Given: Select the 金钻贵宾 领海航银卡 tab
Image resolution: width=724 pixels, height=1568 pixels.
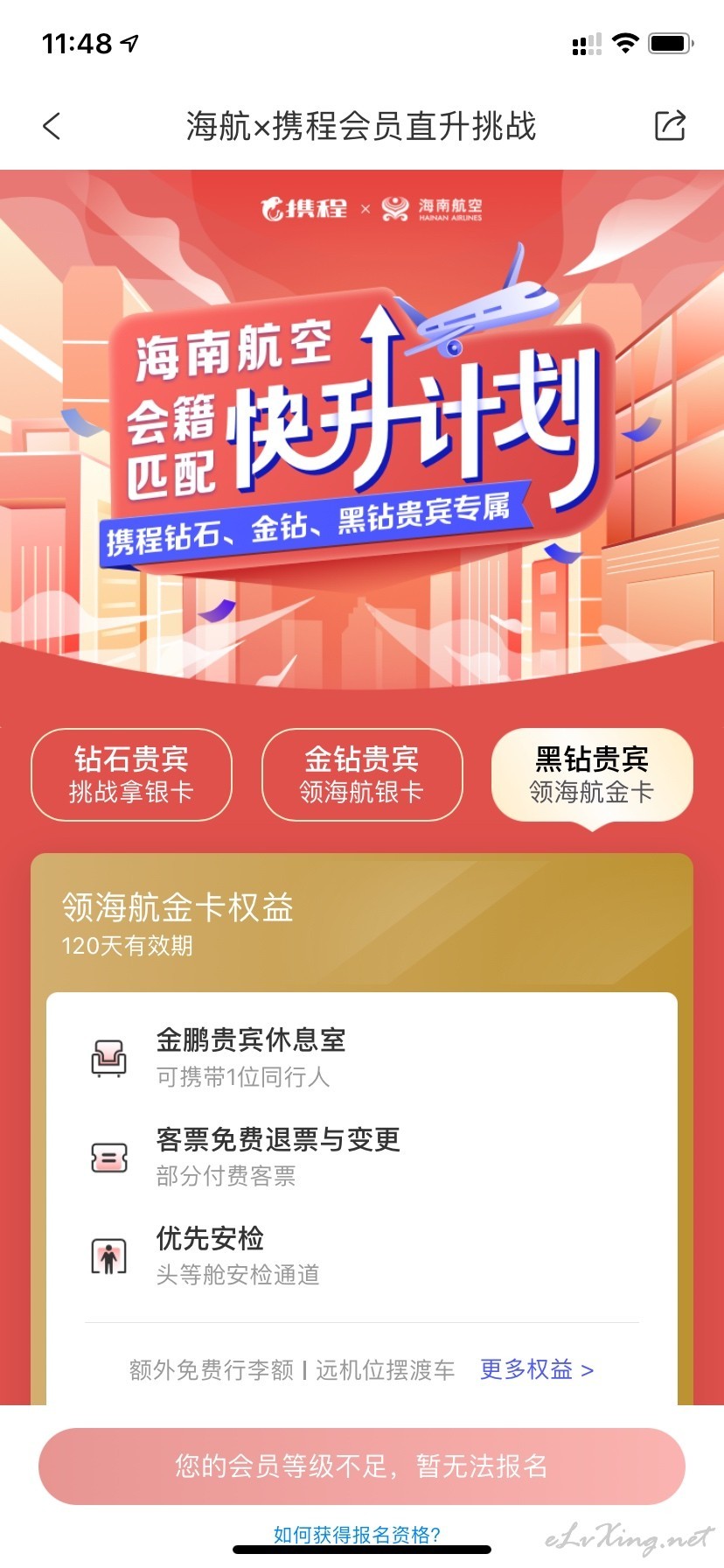Looking at the screenshot, I should tap(362, 774).
